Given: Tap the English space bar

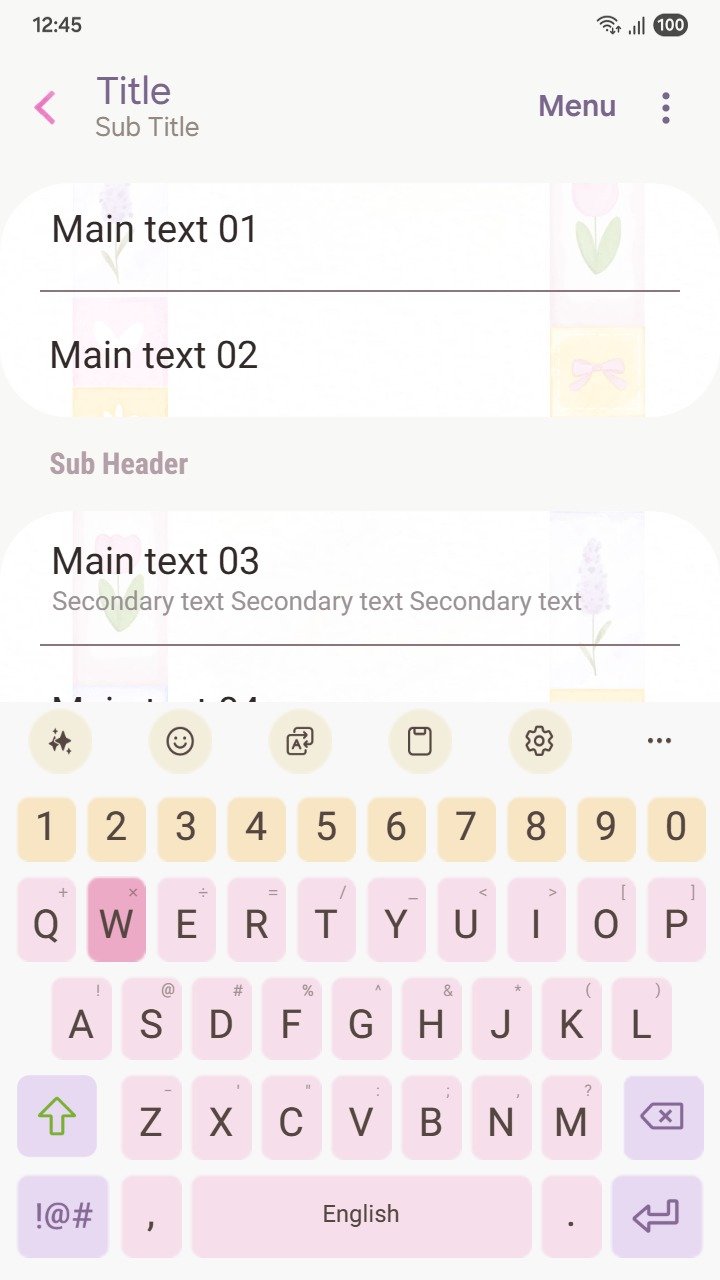Looking at the screenshot, I should tap(361, 1216).
